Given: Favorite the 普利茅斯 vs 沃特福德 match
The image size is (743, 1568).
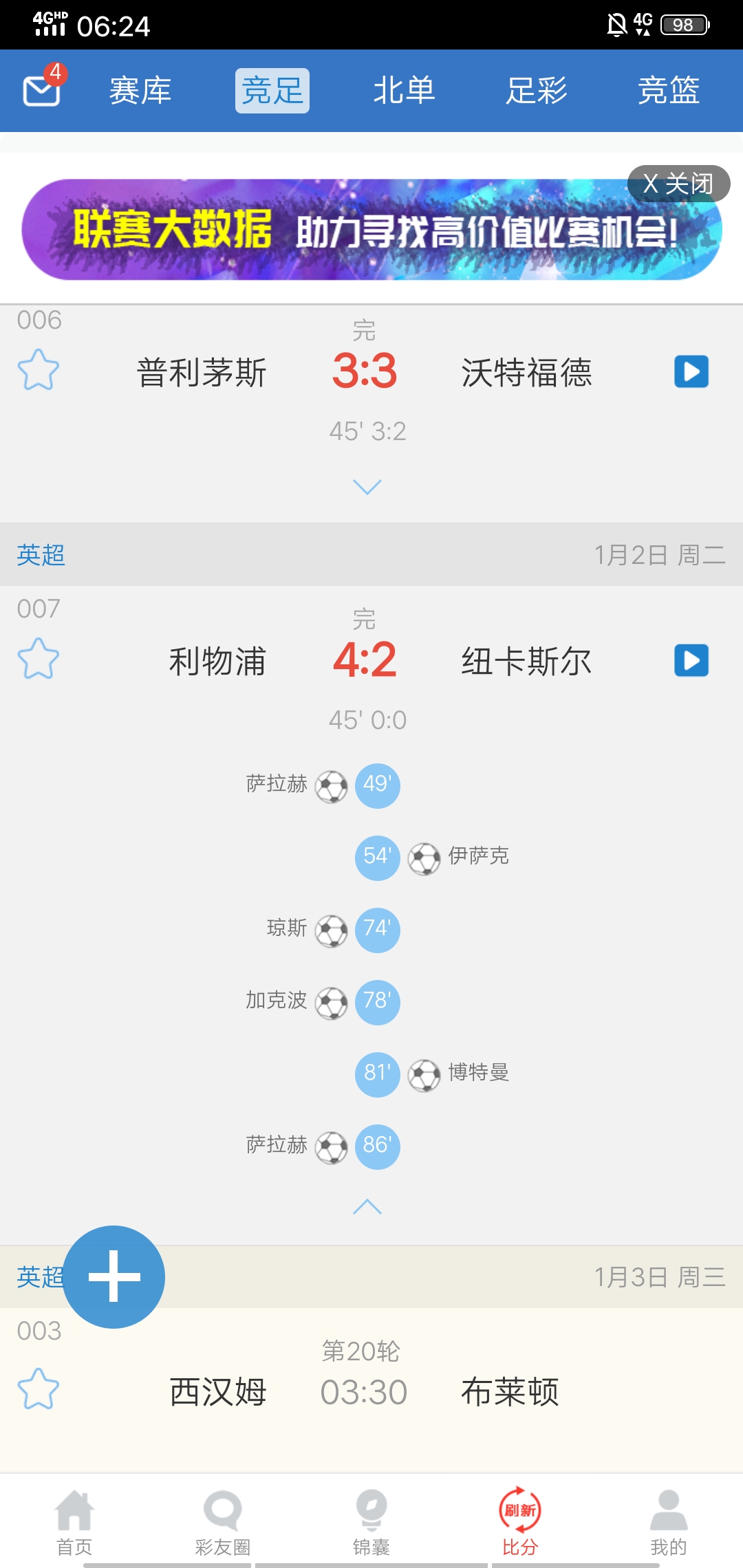Looking at the screenshot, I should coord(39,370).
